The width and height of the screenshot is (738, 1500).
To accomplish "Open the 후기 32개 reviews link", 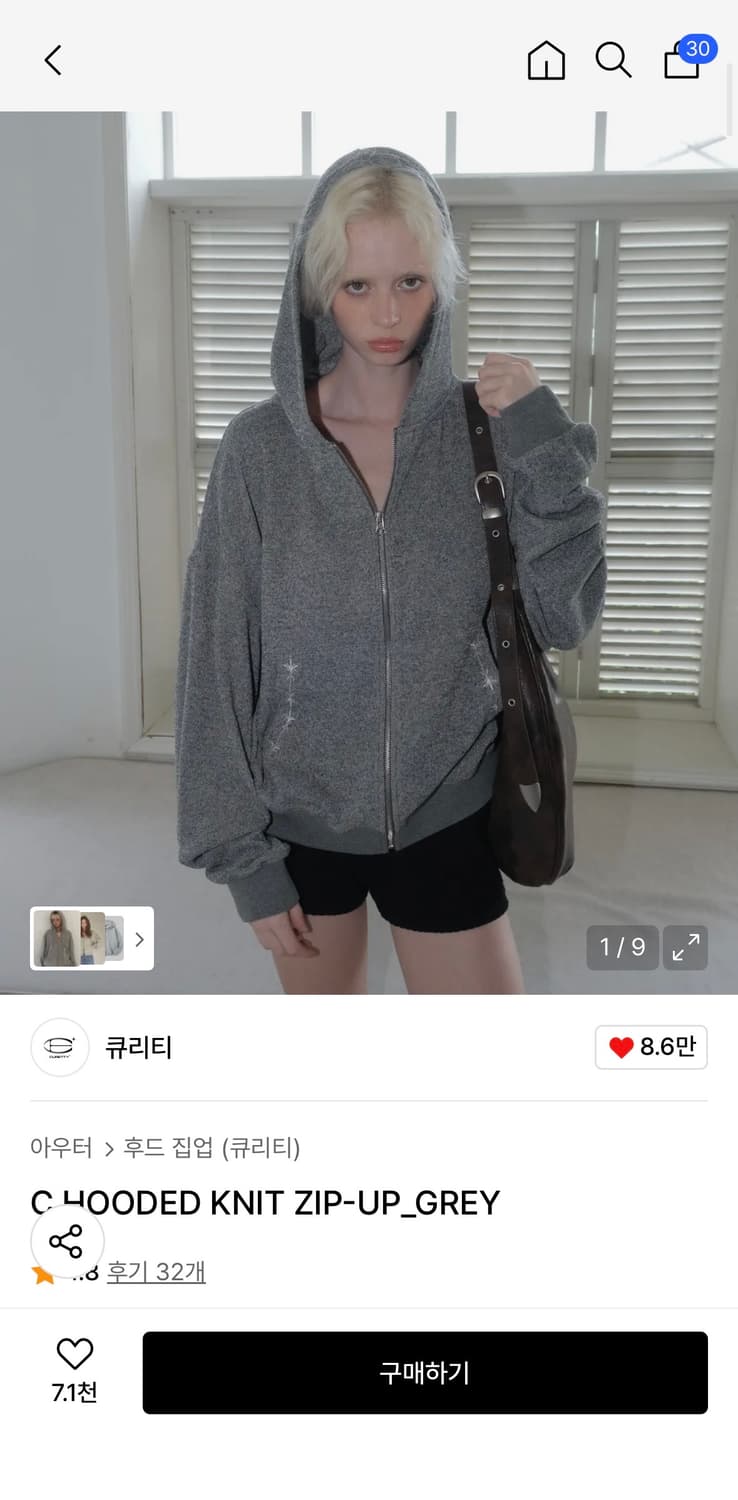I will click(156, 1271).
